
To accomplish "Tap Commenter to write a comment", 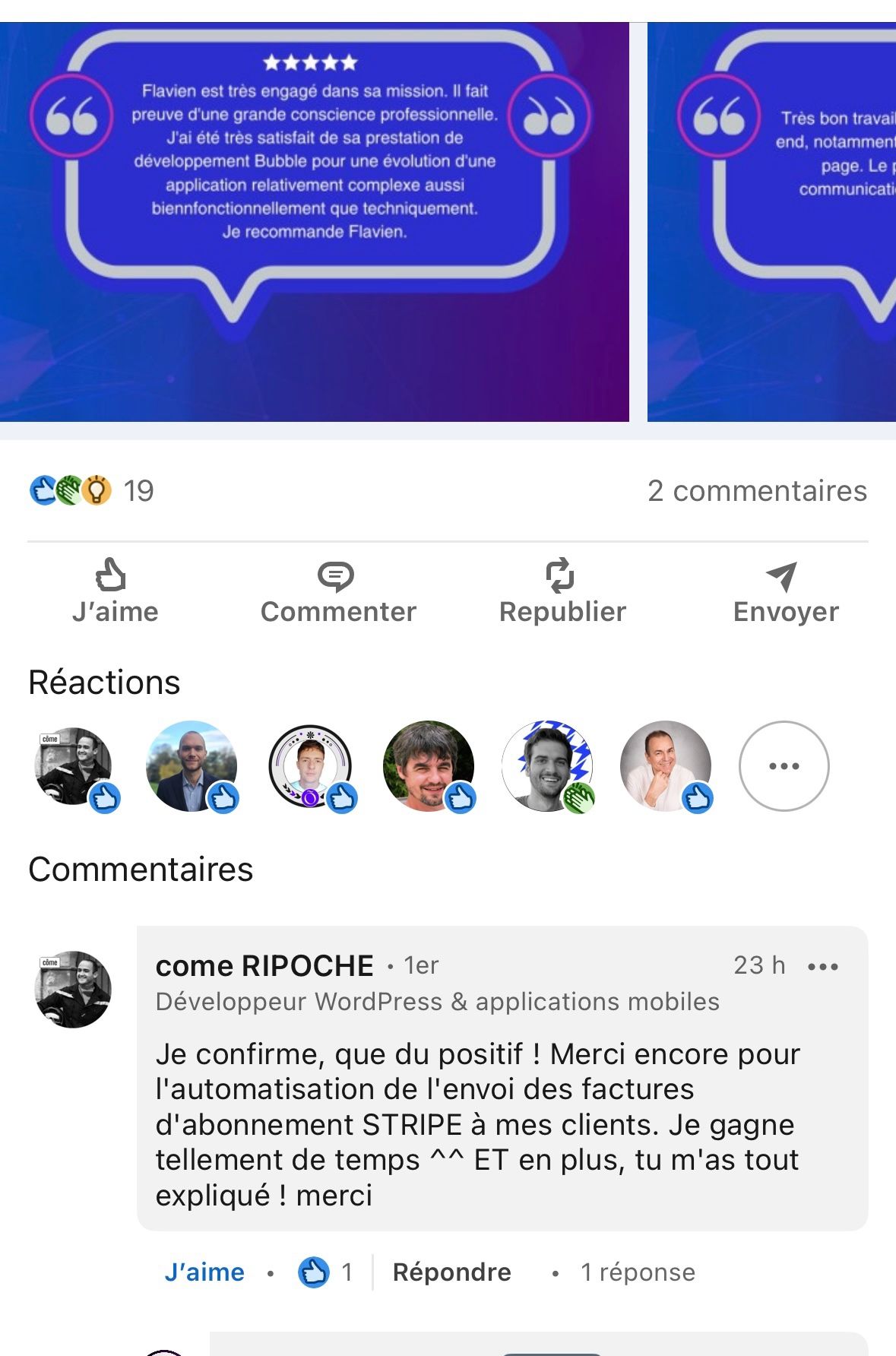I will [338, 592].
